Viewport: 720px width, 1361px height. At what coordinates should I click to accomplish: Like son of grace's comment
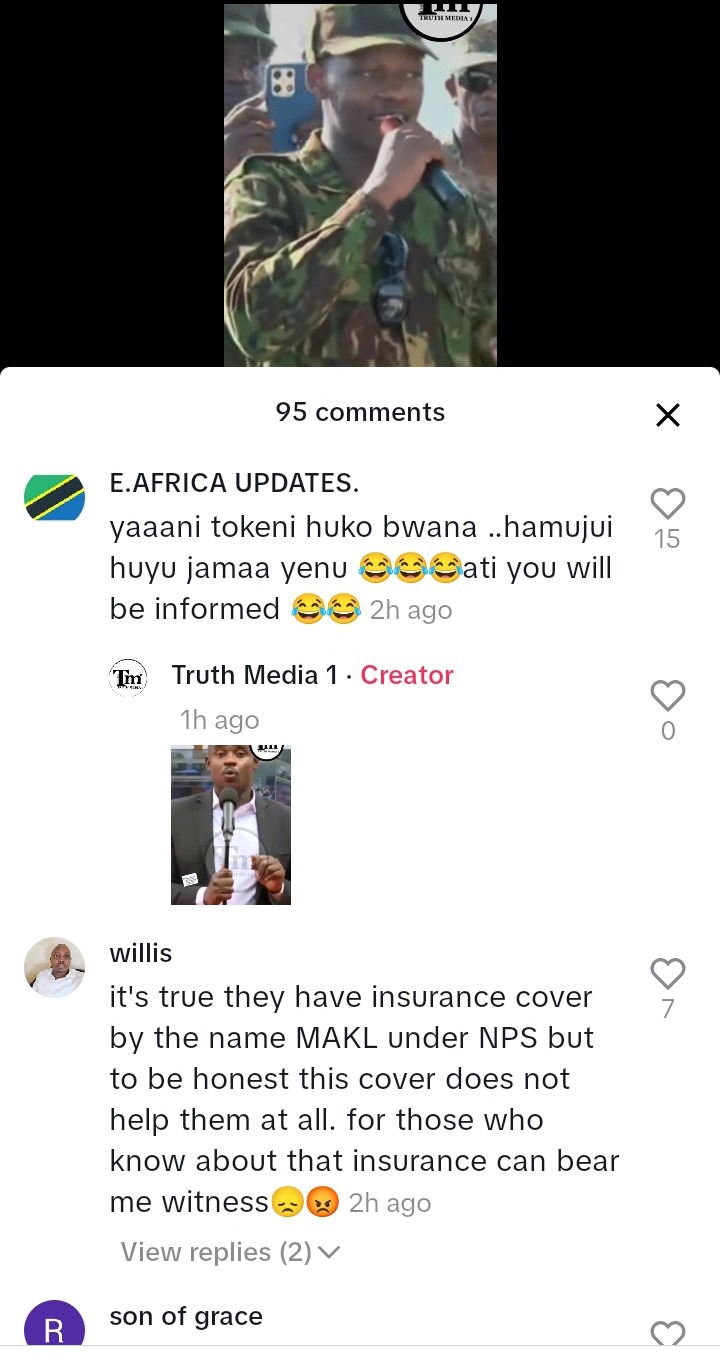point(667,1333)
